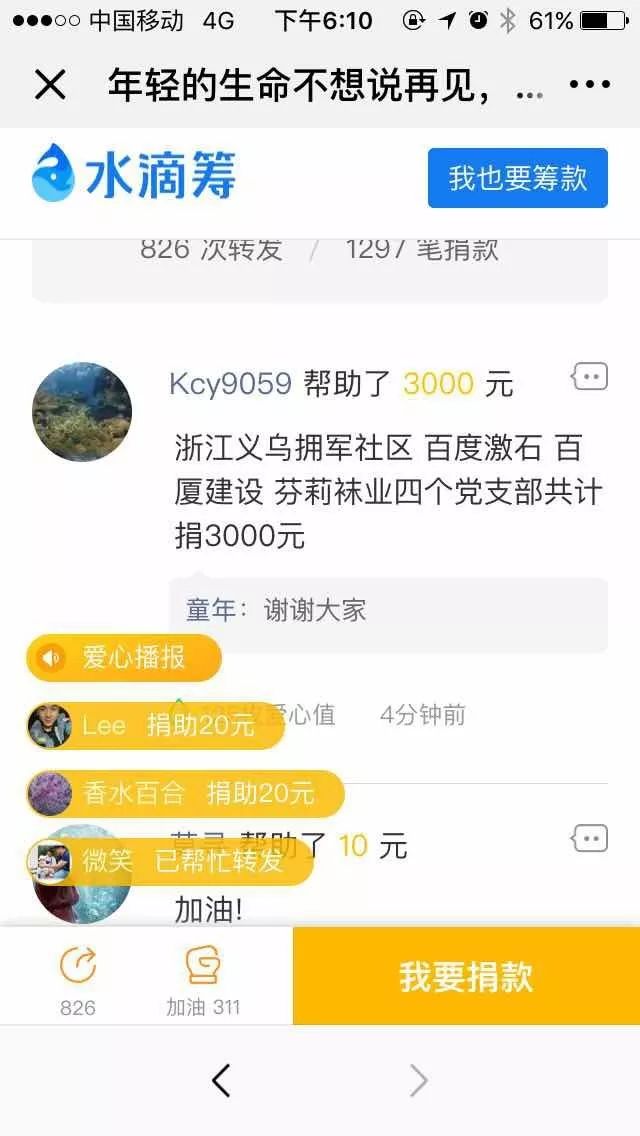
Task: Tap the 我也要筹款 button
Action: pyautogui.click(x=517, y=178)
